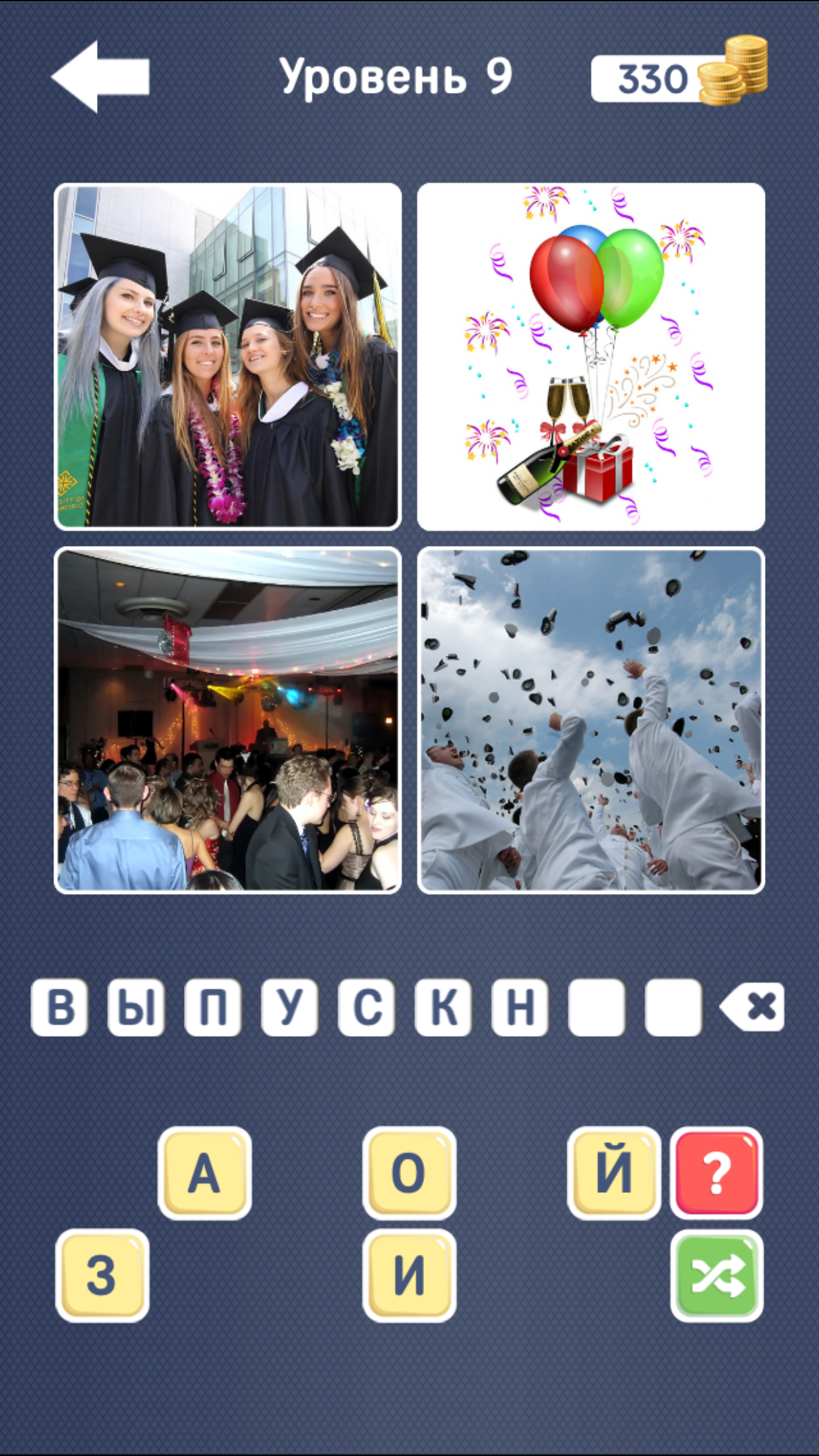
Task: Select the letter Й tile
Action: click(x=613, y=1173)
